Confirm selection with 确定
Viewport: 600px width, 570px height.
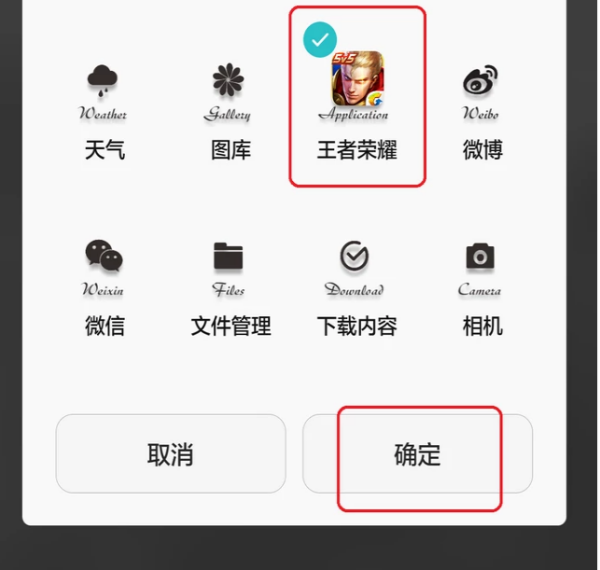point(418,454)
